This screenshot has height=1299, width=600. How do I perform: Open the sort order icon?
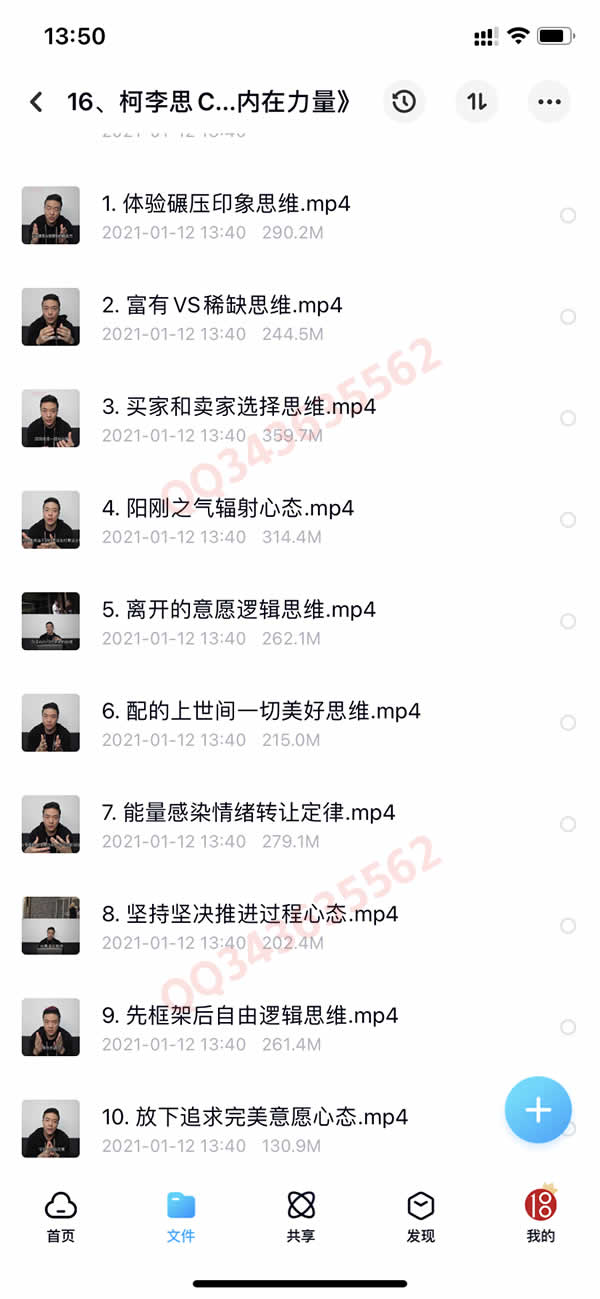[x=477, y=101]
